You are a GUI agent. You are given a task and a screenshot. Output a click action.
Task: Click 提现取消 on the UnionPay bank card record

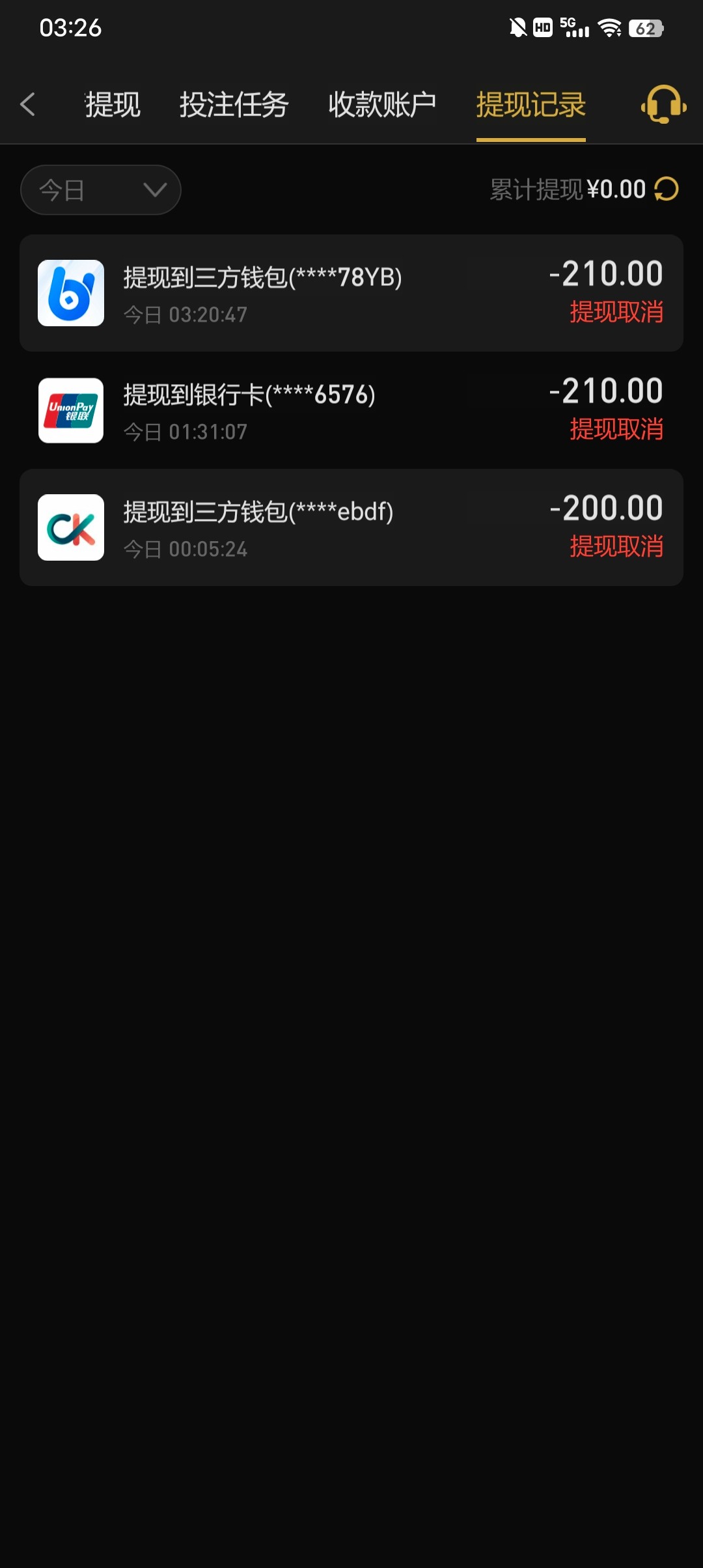616,431
